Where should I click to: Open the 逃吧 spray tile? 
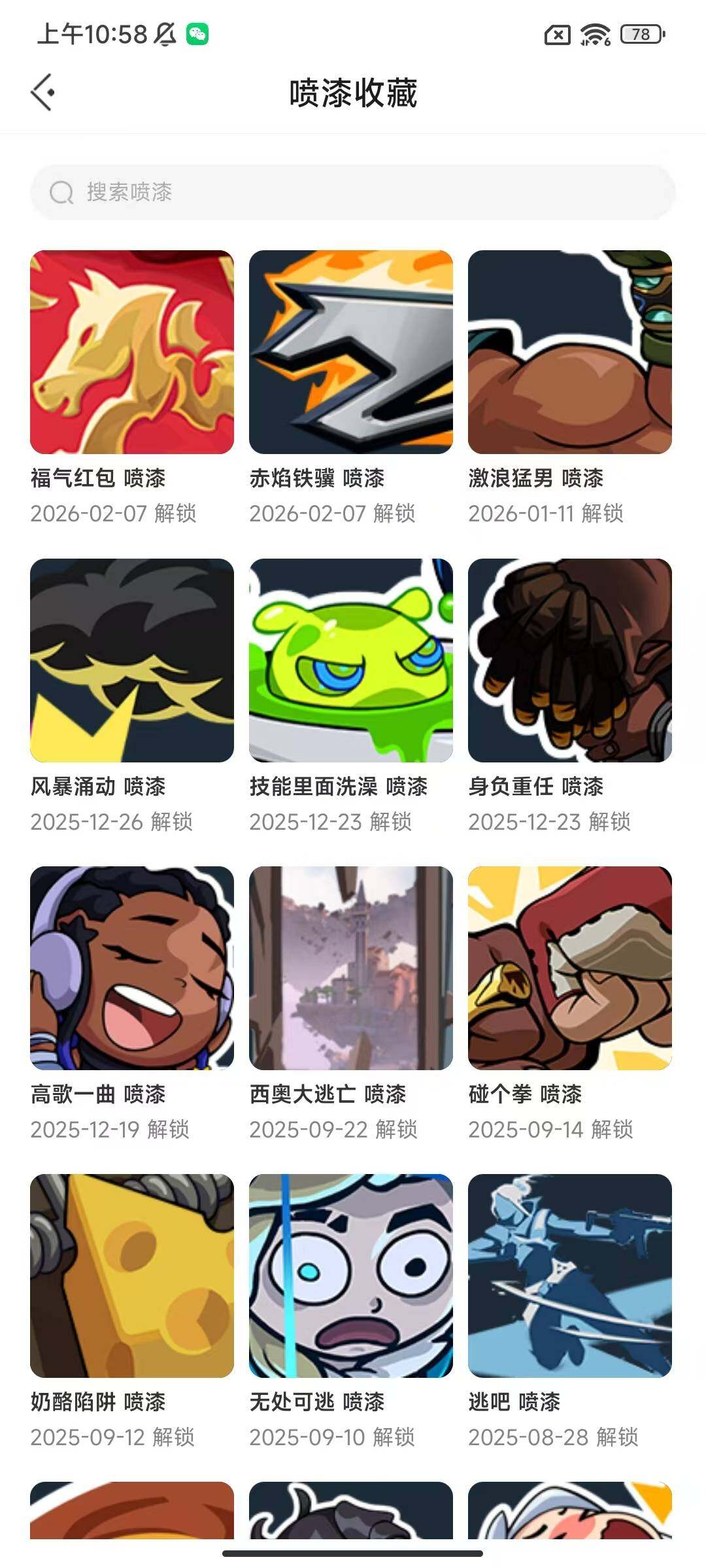pos(570,1276)
